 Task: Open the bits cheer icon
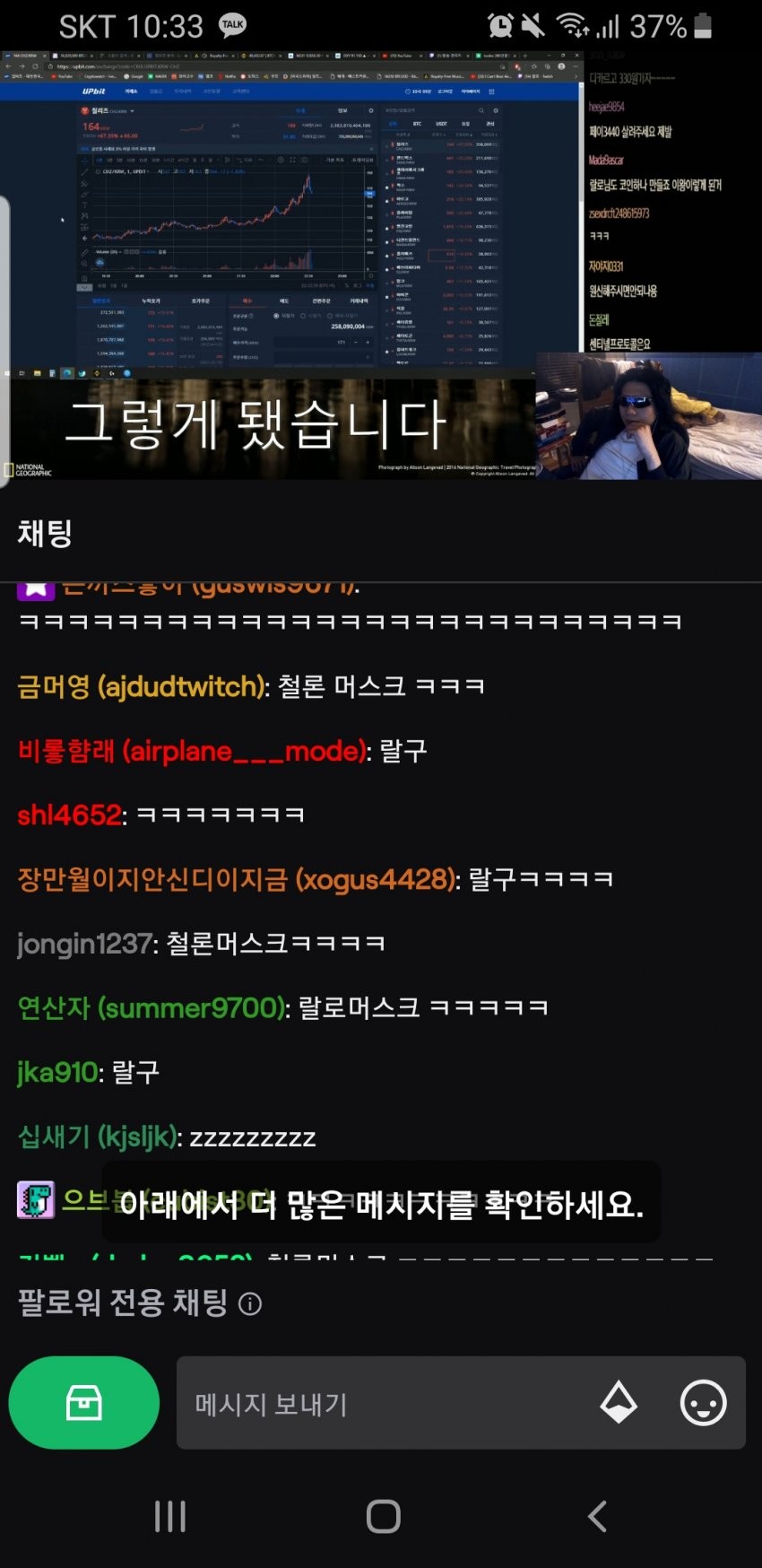click(x=619, y=1403)
